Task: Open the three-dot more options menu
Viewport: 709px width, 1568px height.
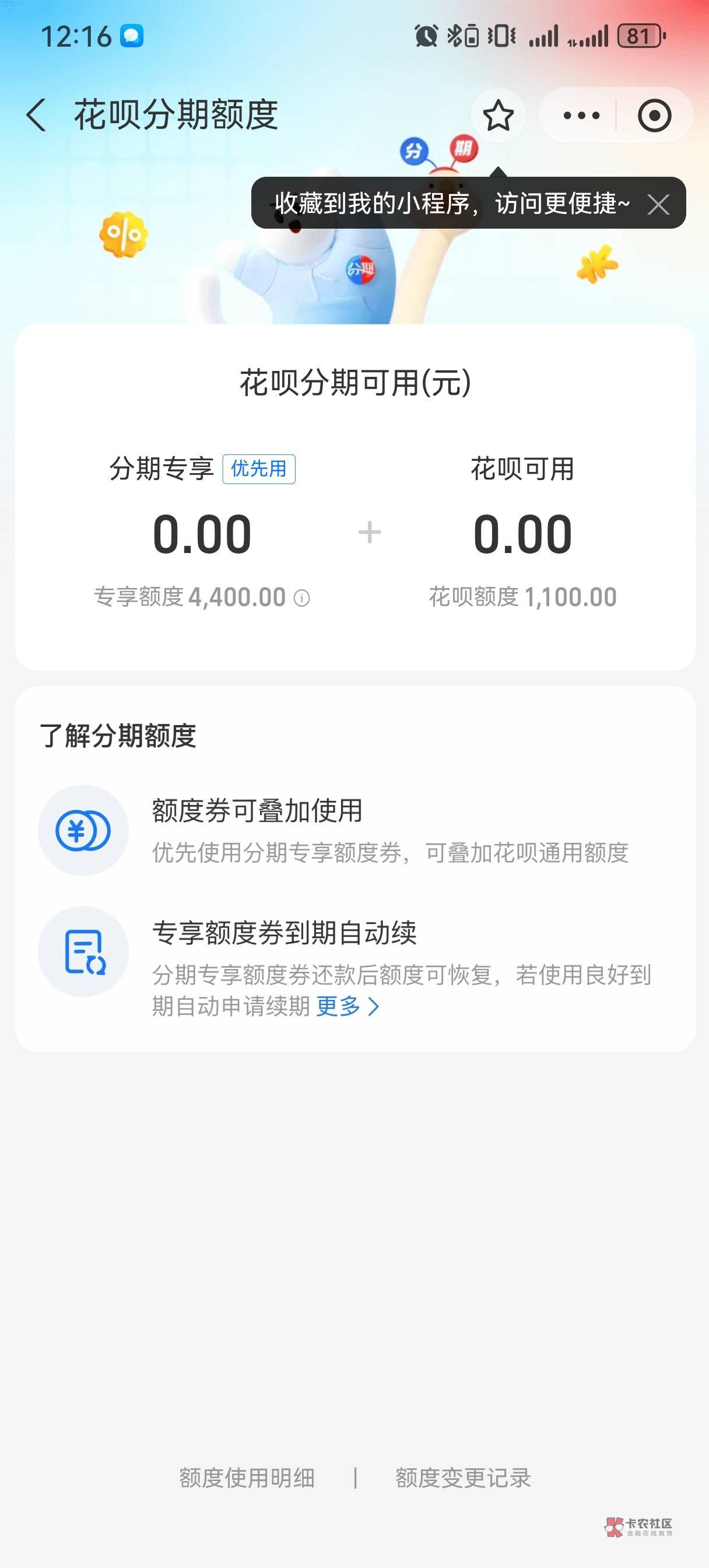Action: 581,116
